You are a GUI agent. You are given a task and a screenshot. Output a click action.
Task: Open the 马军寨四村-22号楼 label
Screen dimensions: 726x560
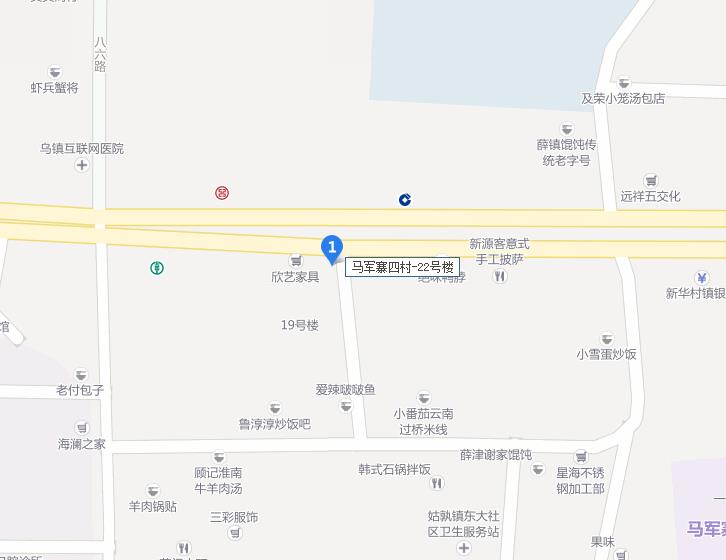pyautogui.click(x=401, y=268)
